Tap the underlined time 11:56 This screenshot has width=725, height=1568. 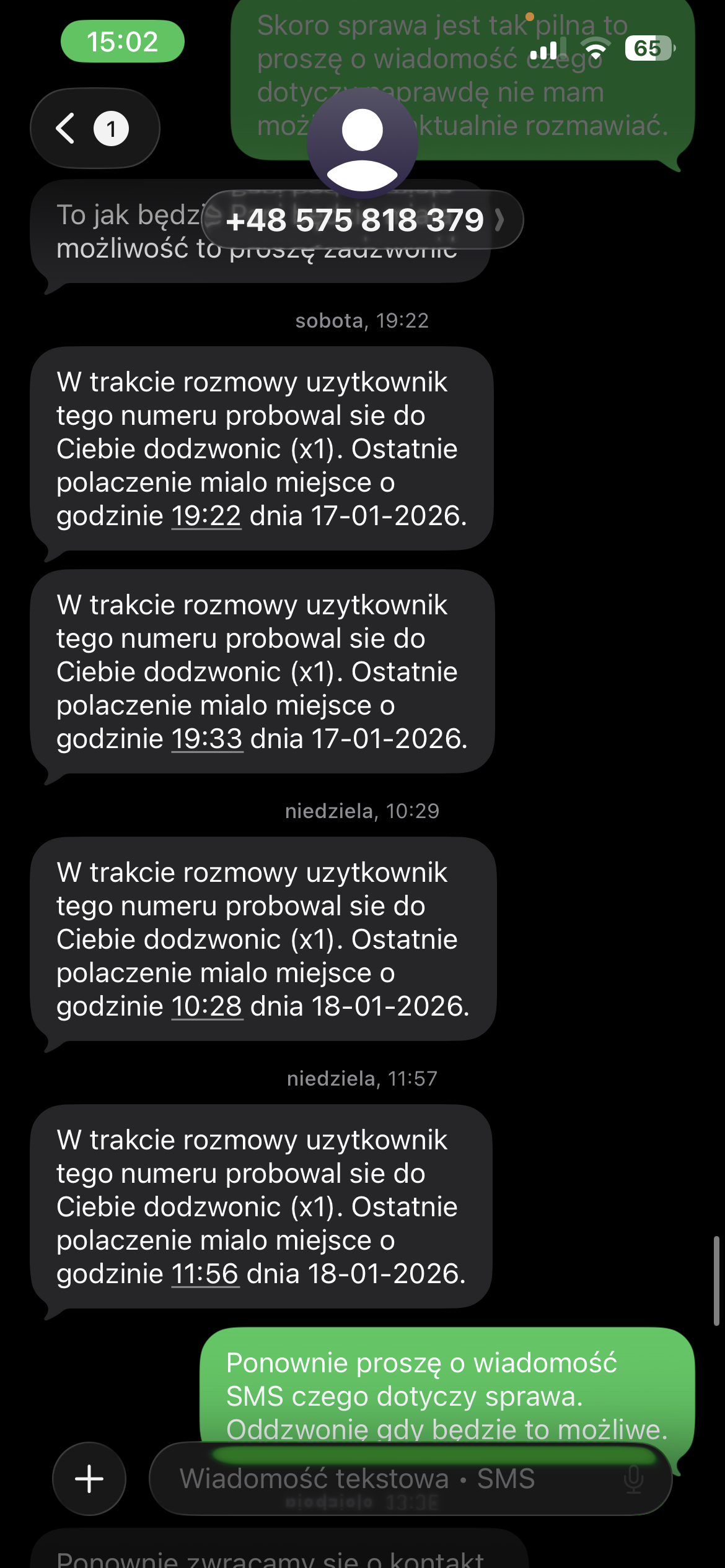(x=205, y=1274)
